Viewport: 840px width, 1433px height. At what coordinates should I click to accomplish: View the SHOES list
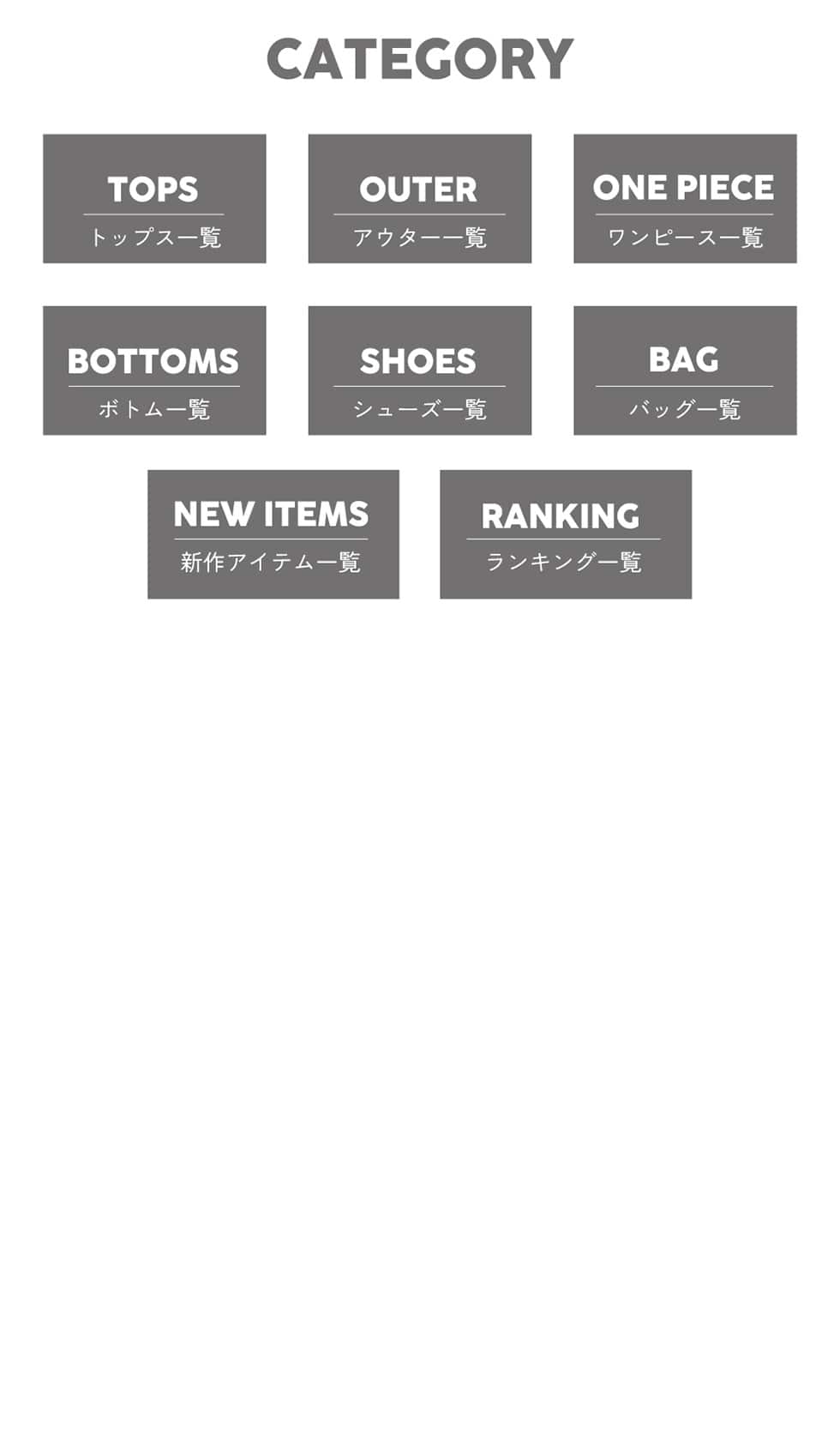click(x=419, y=370)
